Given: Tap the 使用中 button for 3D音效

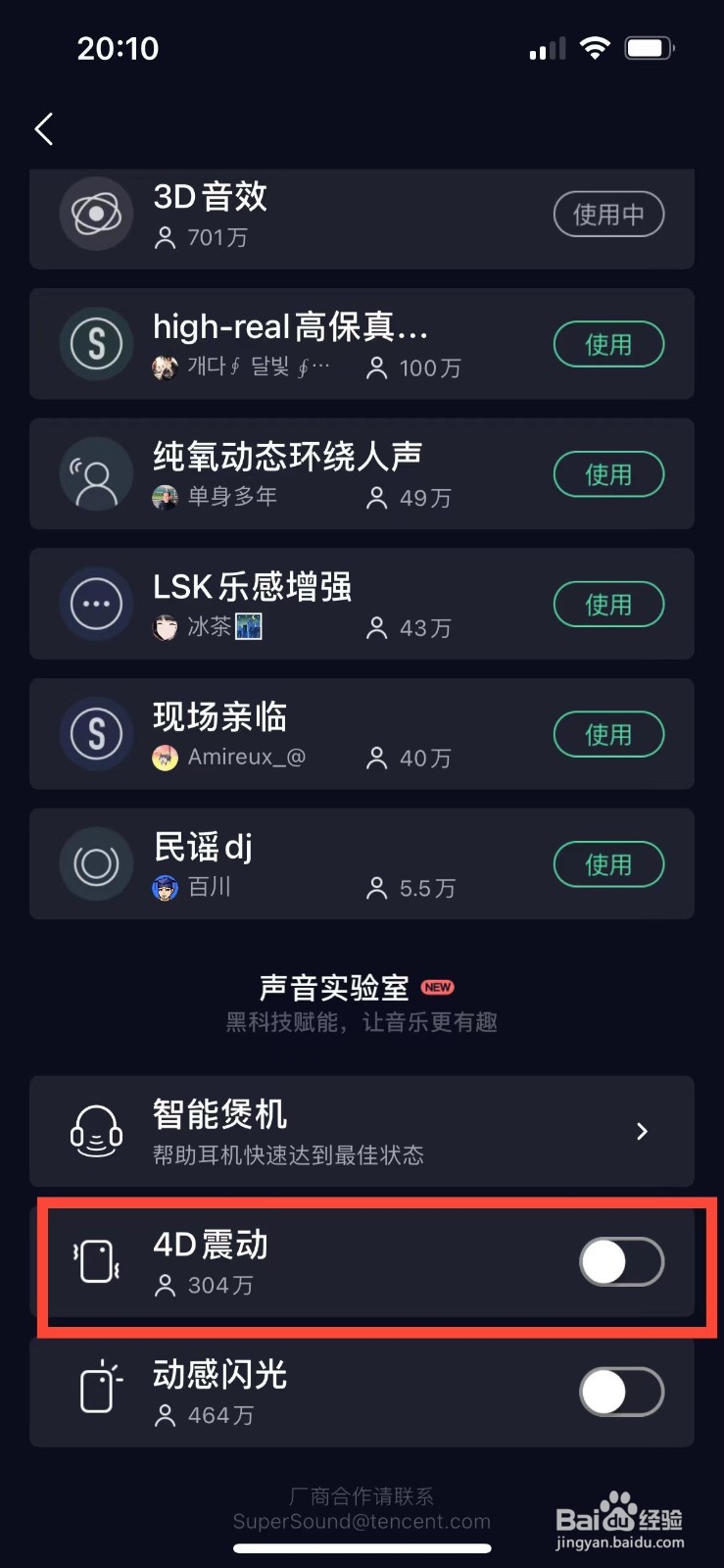Looking at the screenshot, I should tap(608, 215).
